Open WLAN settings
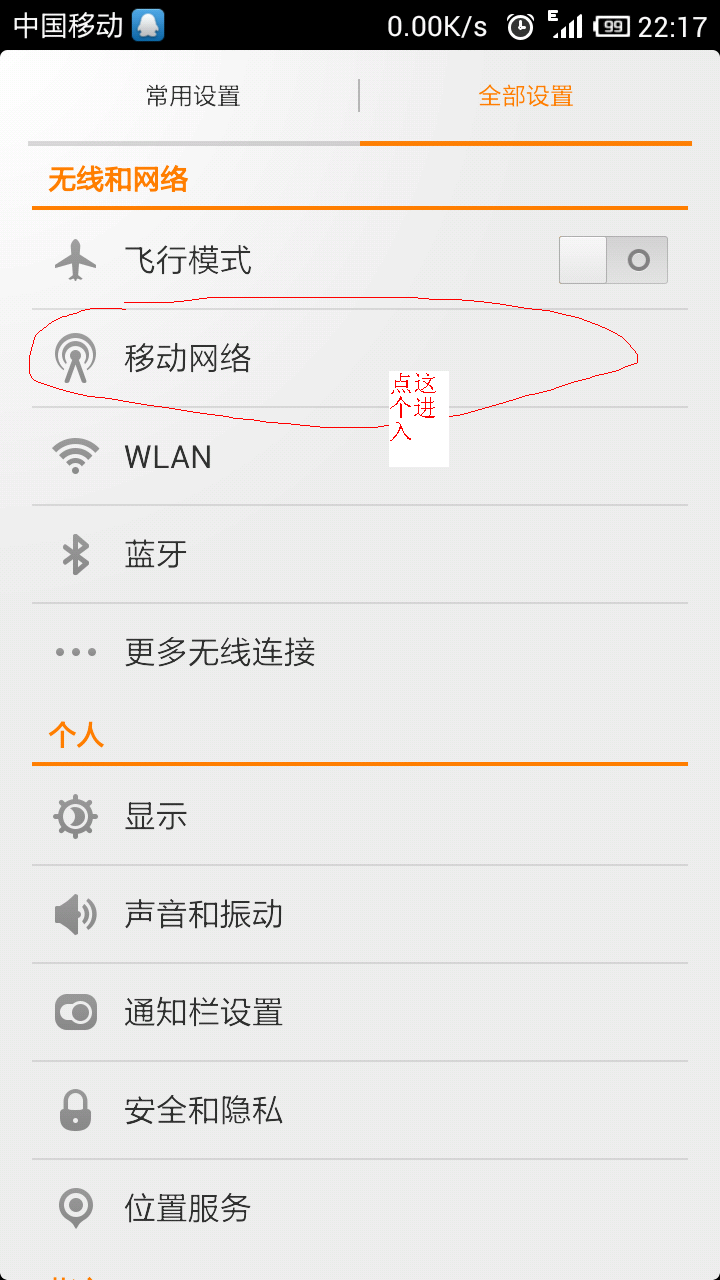 (x=168, y=457)
